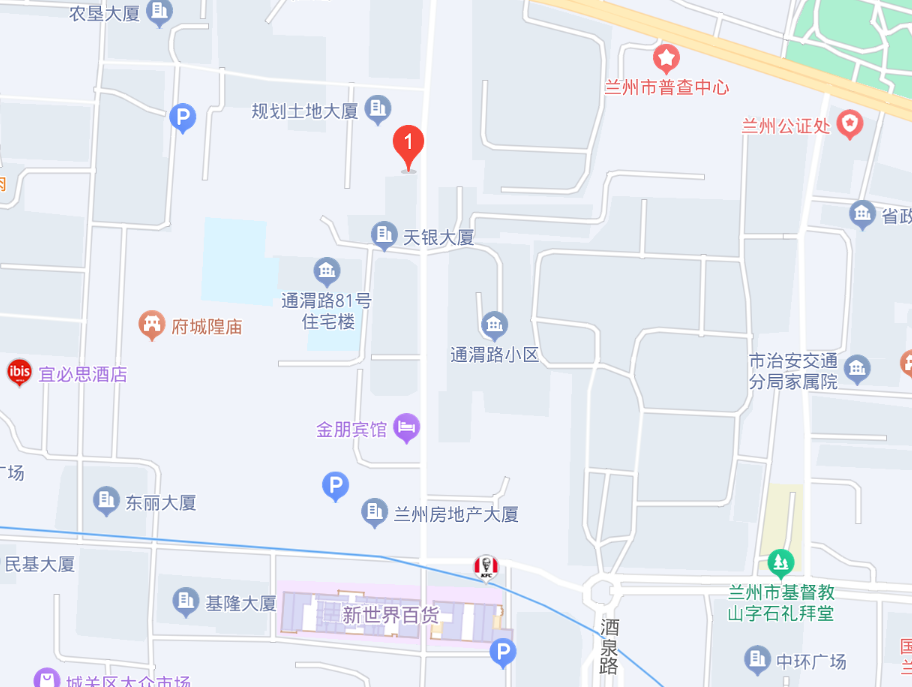The image size is (912, 687).
Task: Tap the parking icon beside 金朋宾馆
Action: (x=335, y=487)
